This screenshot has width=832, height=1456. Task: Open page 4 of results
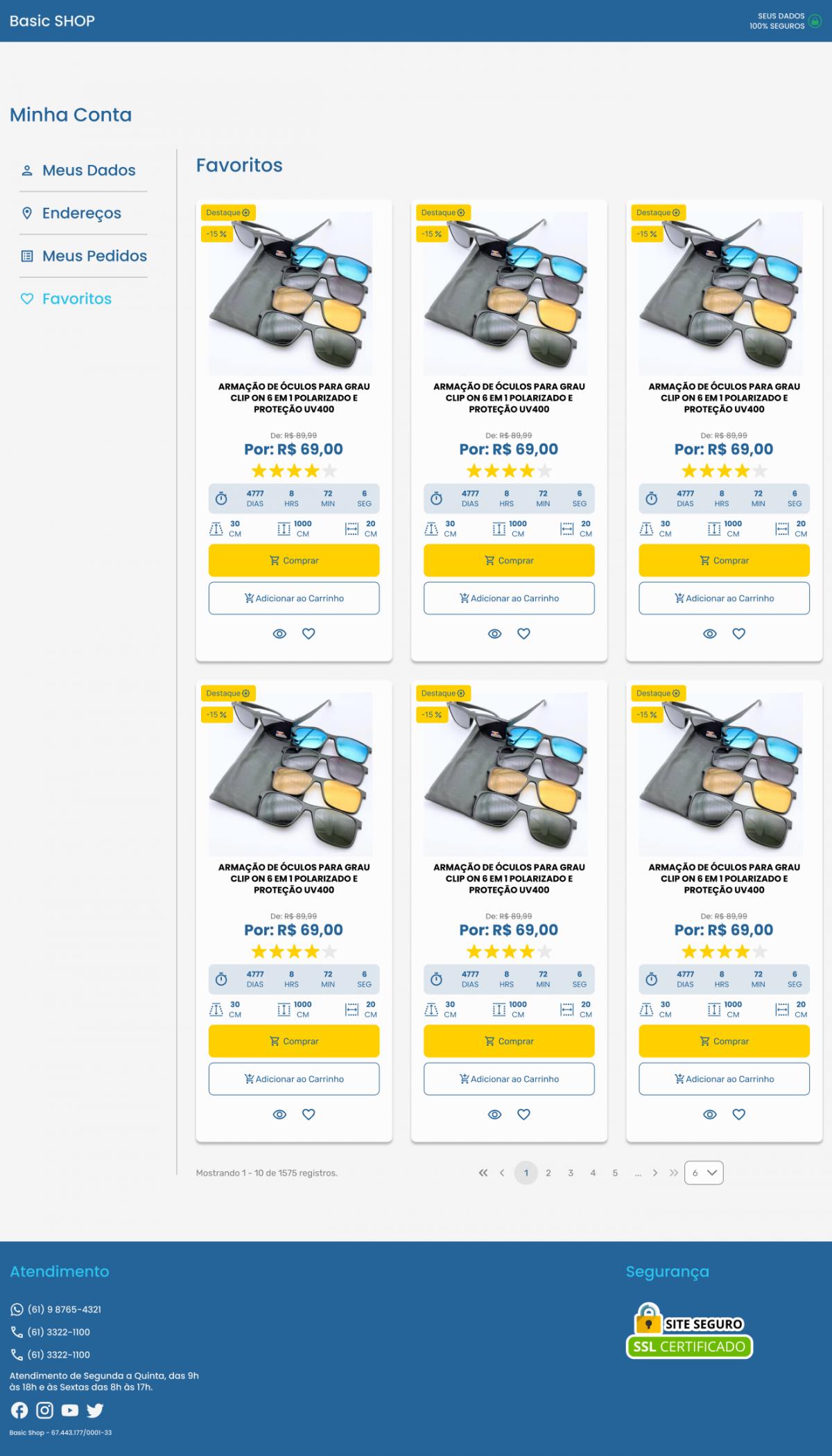[592, 1173]
